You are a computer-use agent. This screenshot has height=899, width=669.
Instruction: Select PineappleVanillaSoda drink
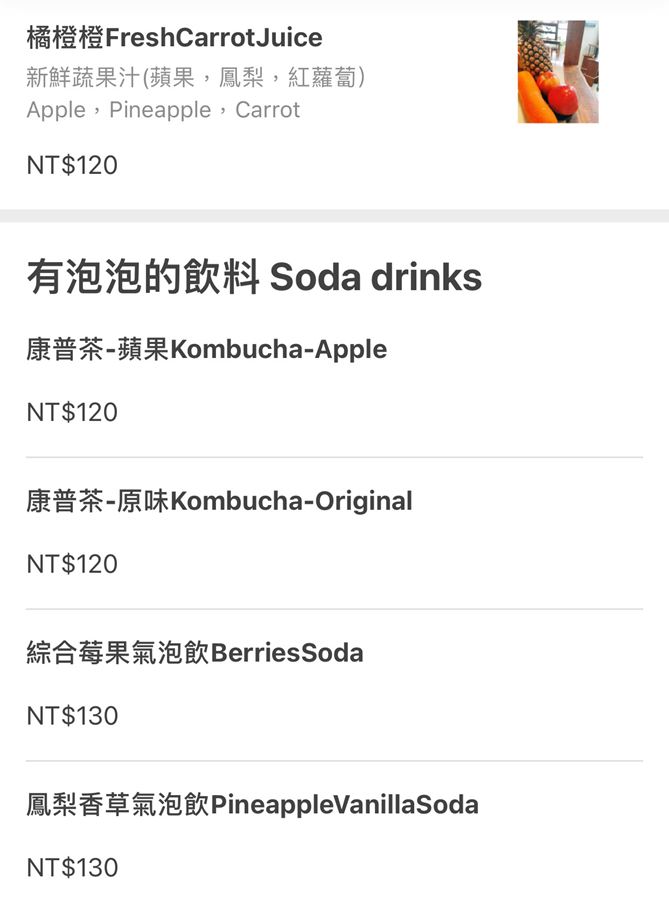point(252,805)
